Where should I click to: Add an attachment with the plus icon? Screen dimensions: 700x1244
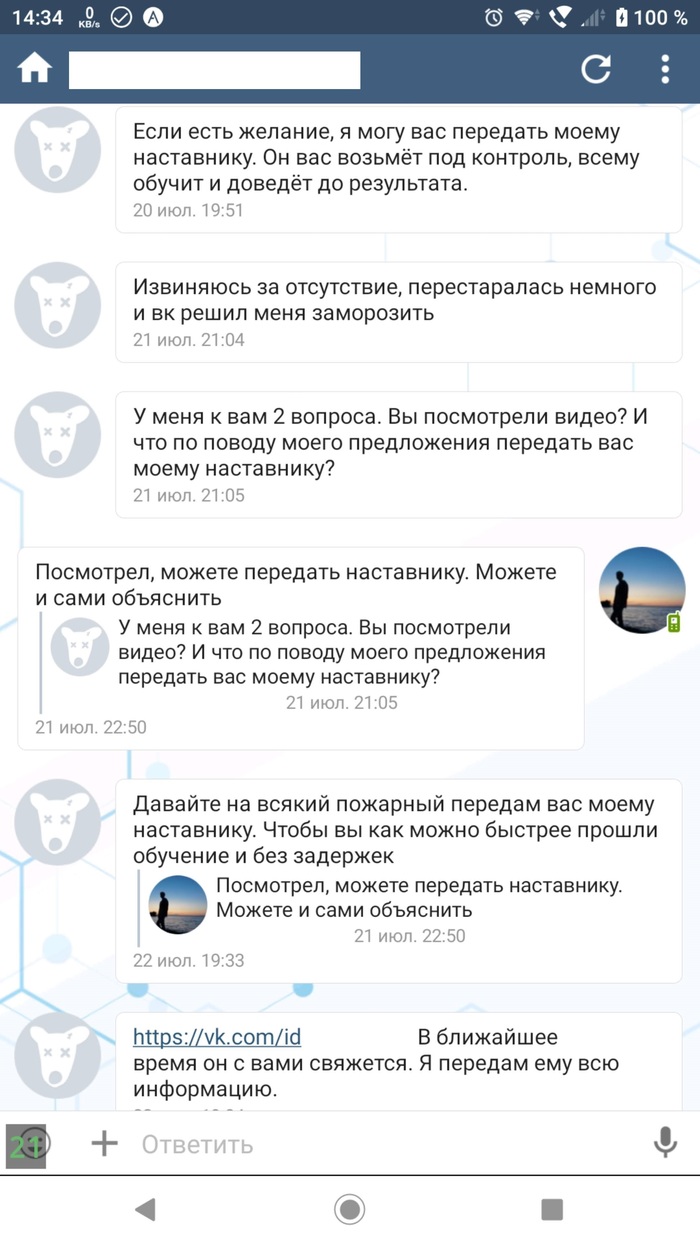coord(104,1144)
